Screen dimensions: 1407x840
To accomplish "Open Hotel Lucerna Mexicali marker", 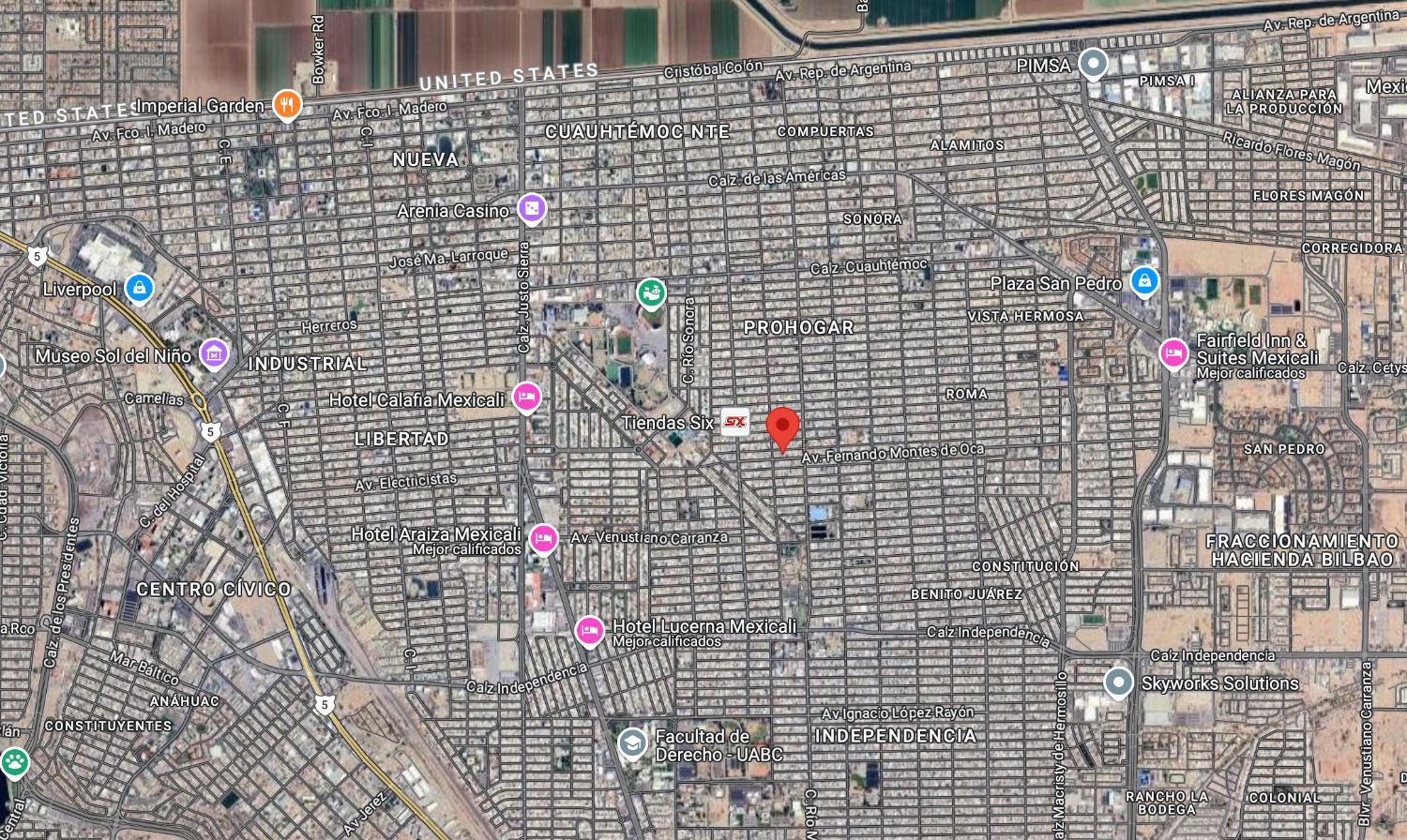I will click(x=589, y=631).
